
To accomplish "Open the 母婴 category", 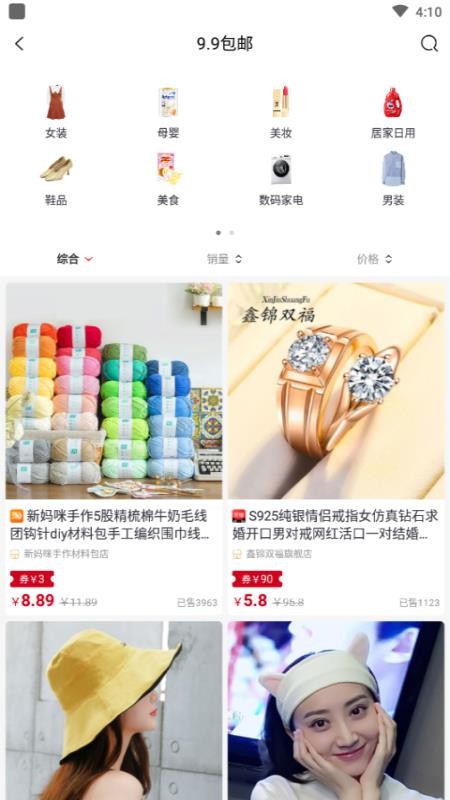I will coord(168,112).
